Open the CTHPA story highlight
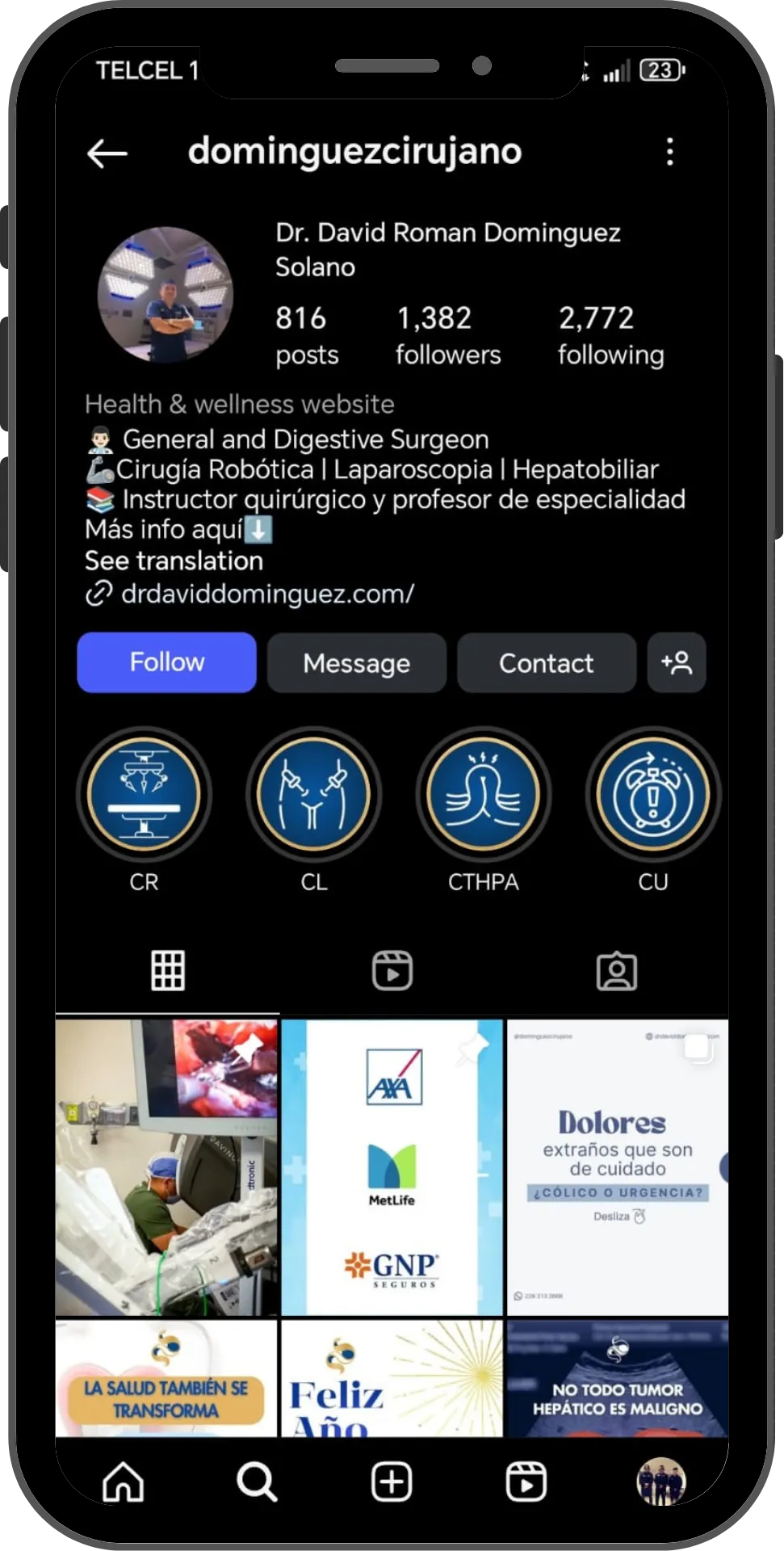This screenshot has height=1551, width=784. coord(483,794)
